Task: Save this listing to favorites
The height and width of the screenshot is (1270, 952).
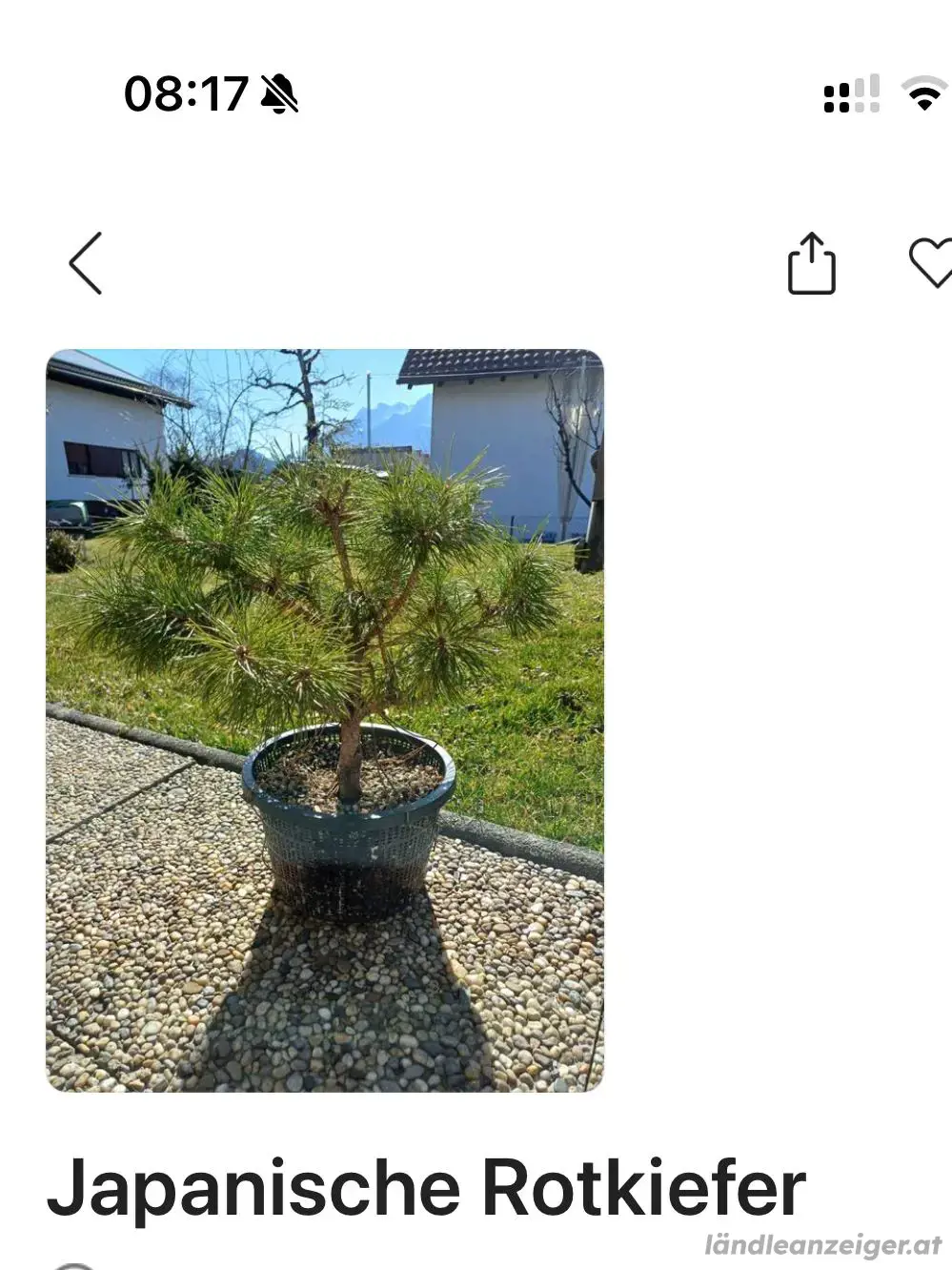Action: [929, 261]
